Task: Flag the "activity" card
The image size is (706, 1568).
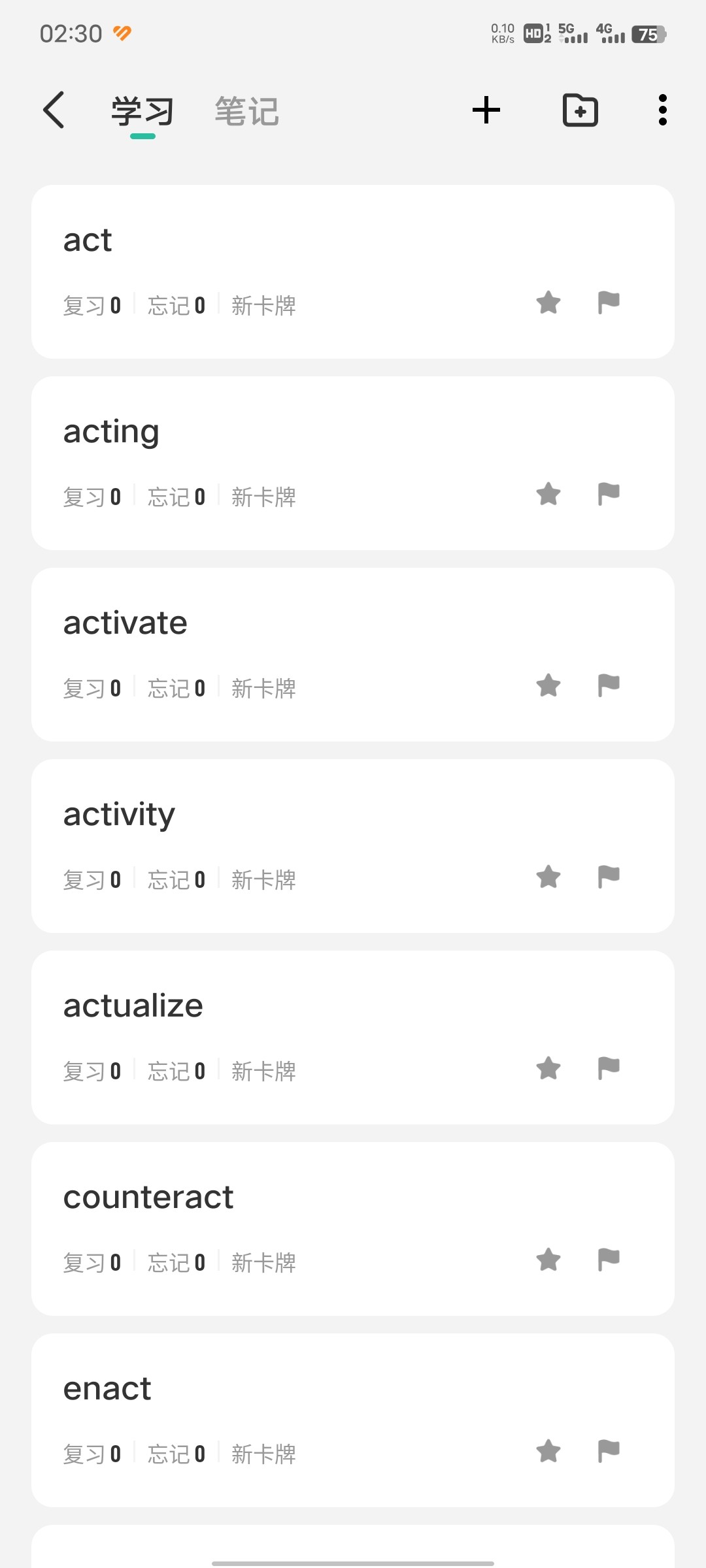Action: 609,877
